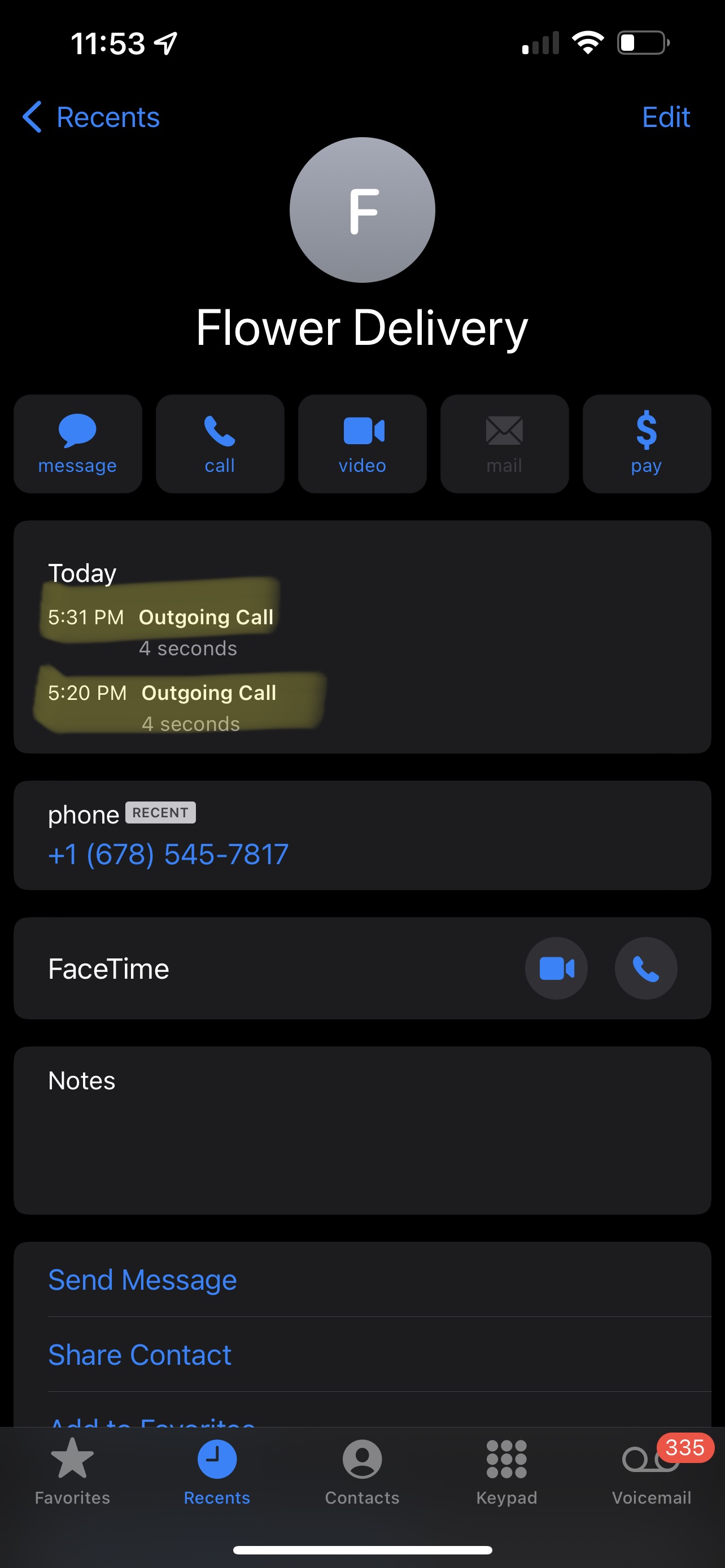Open the Keypad tab

506,1470
